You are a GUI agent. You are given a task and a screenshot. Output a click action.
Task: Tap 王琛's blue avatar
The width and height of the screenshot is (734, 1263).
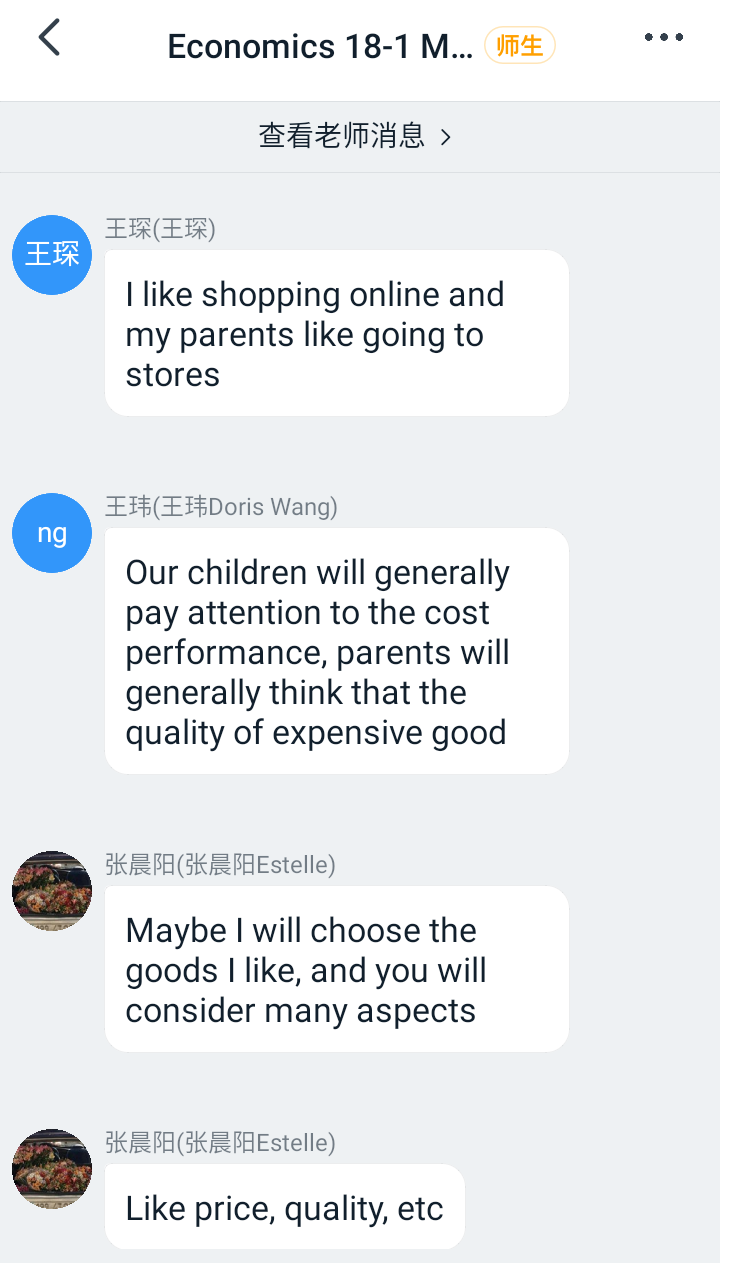52,255
